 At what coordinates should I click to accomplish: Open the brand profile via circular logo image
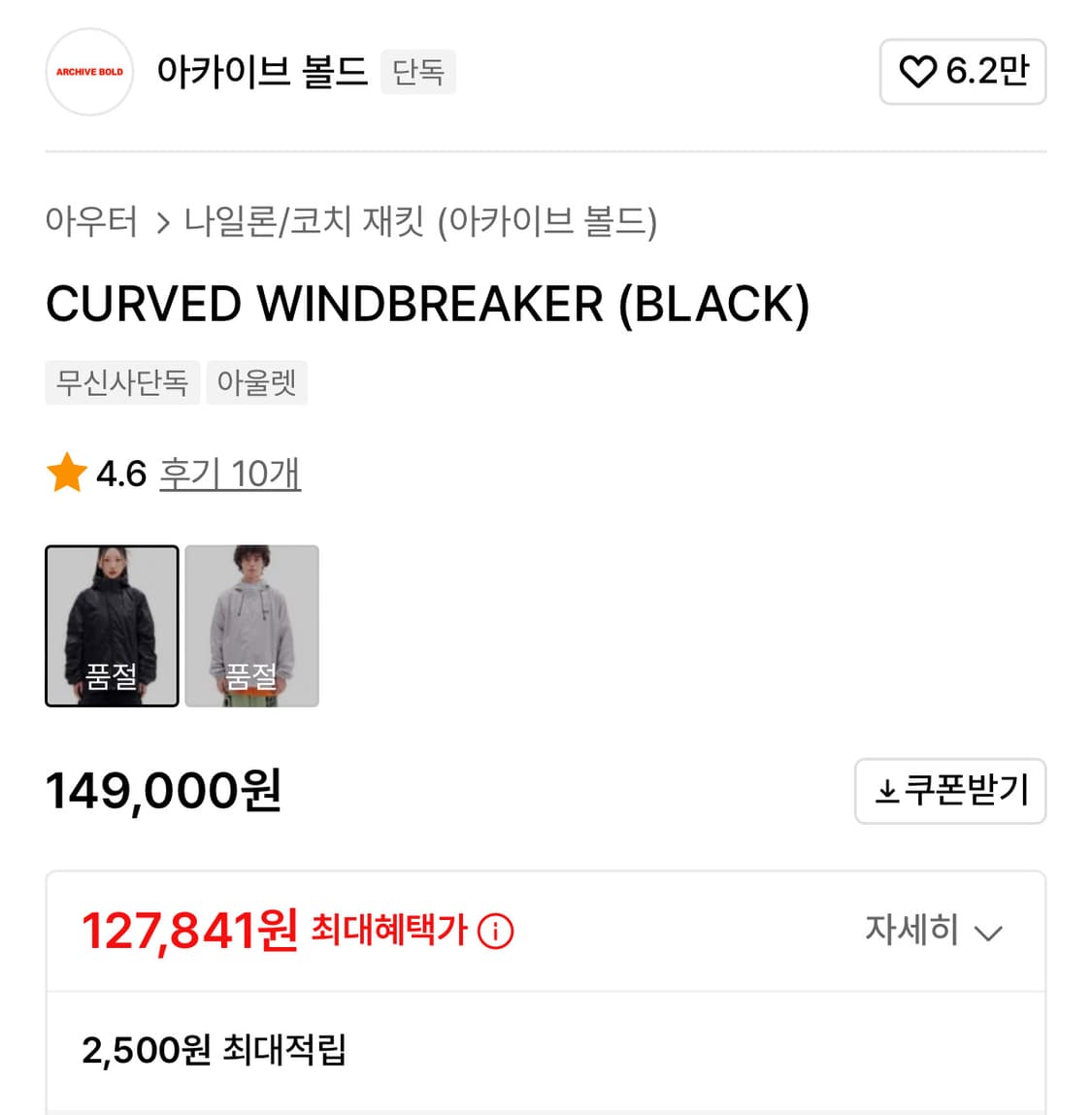88,72
